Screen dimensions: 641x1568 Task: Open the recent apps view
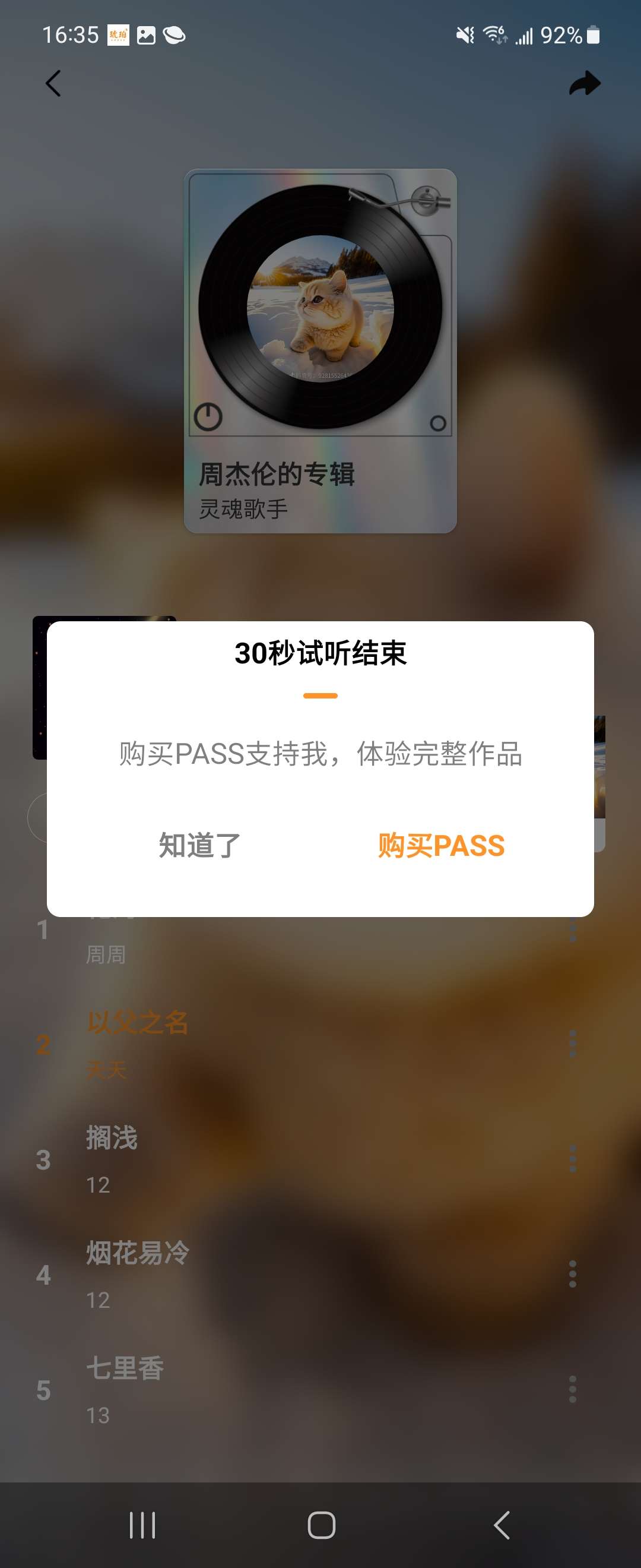[x=142, y=1525]
